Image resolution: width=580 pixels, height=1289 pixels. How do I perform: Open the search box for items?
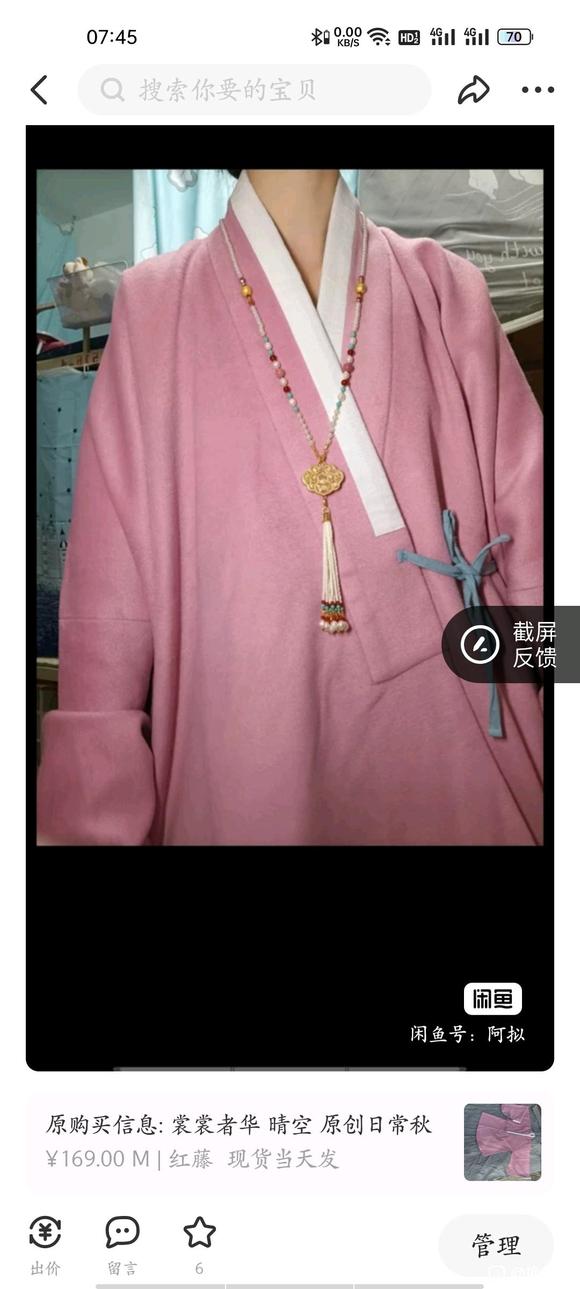(x=254, y=90)
